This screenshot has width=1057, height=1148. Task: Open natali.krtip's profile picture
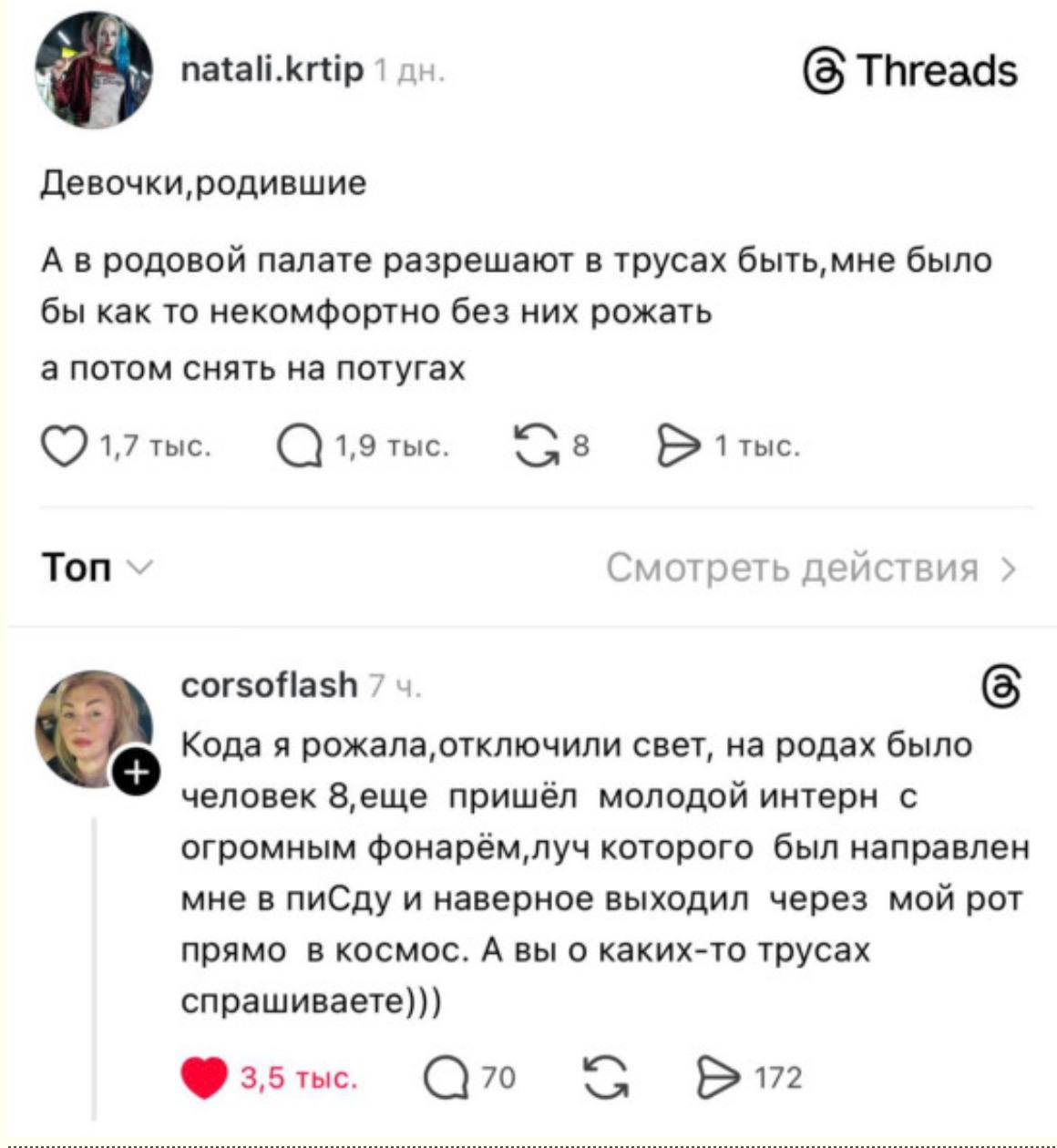(94, 70)
